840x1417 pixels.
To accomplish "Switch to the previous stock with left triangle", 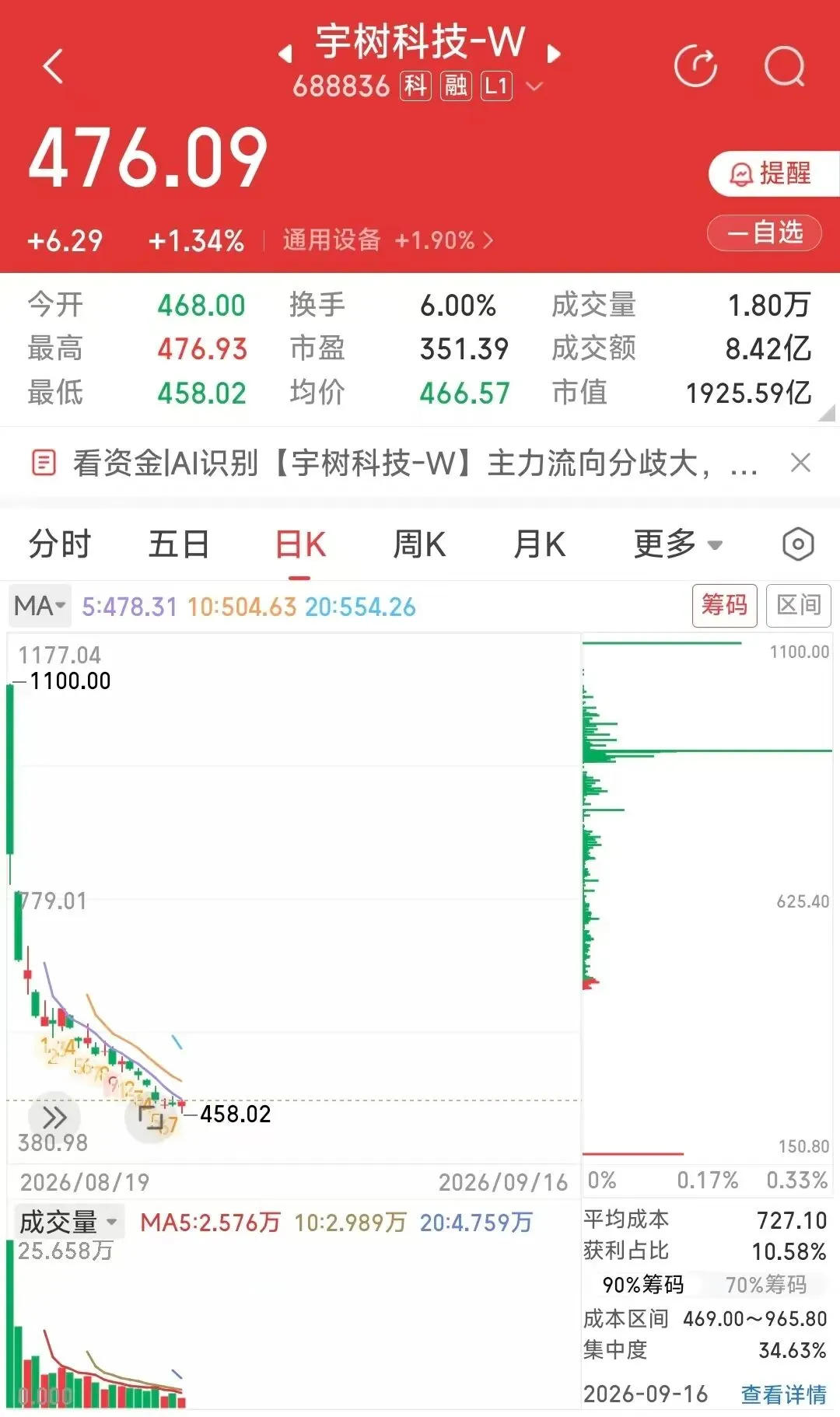I will tap(285, 53).
